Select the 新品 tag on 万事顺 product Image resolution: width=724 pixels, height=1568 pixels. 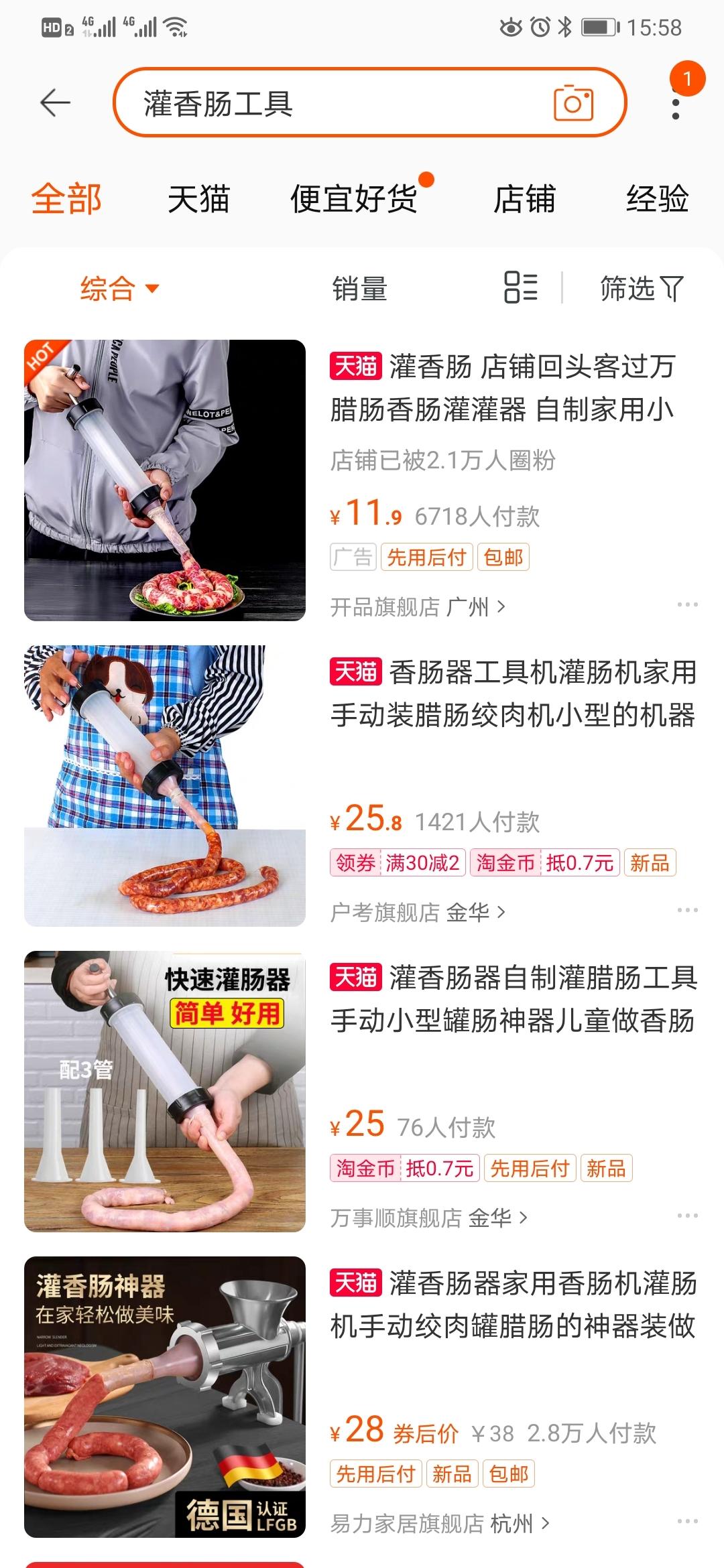(607, 1168)
